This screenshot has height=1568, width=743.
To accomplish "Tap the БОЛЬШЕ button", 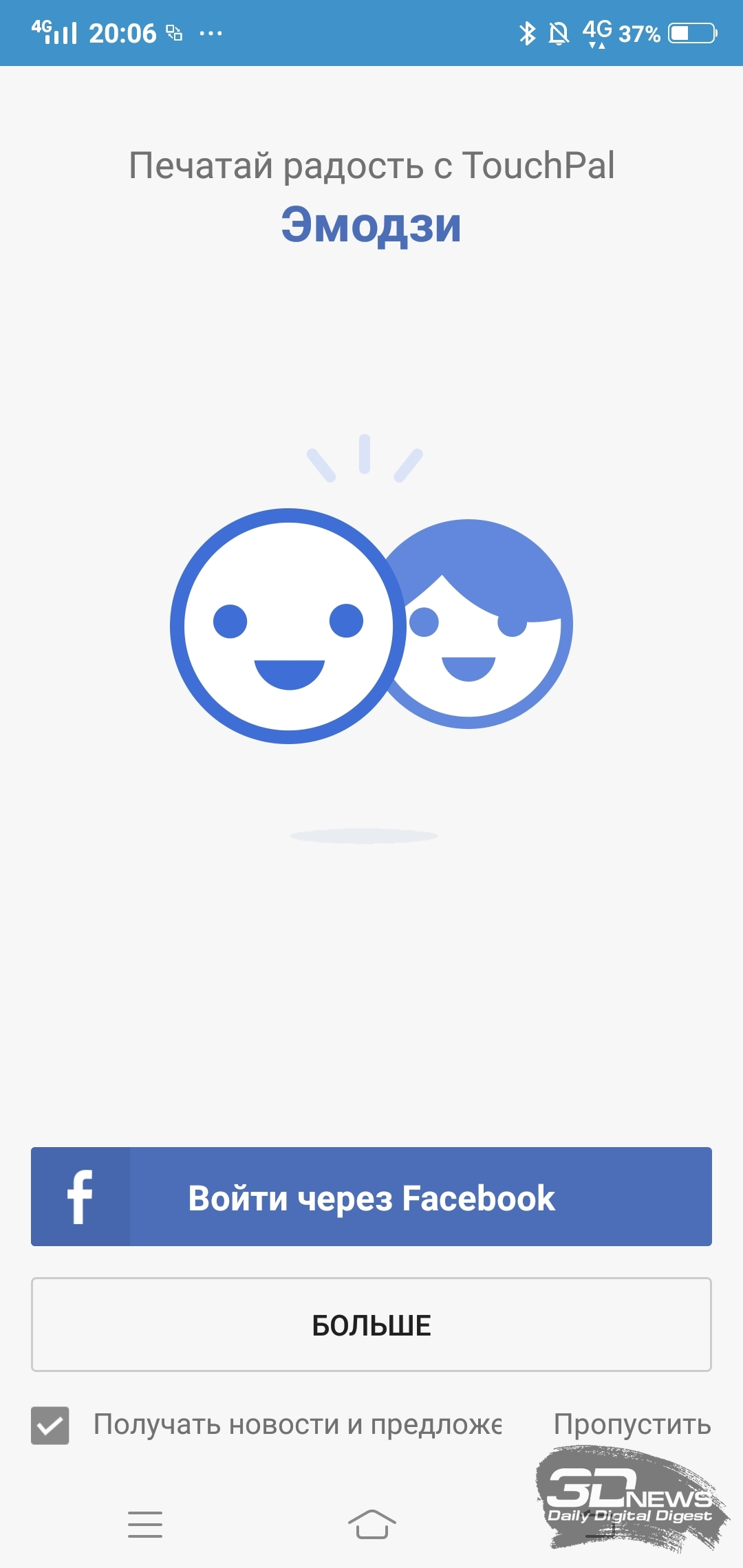I will pos(371,1325).
